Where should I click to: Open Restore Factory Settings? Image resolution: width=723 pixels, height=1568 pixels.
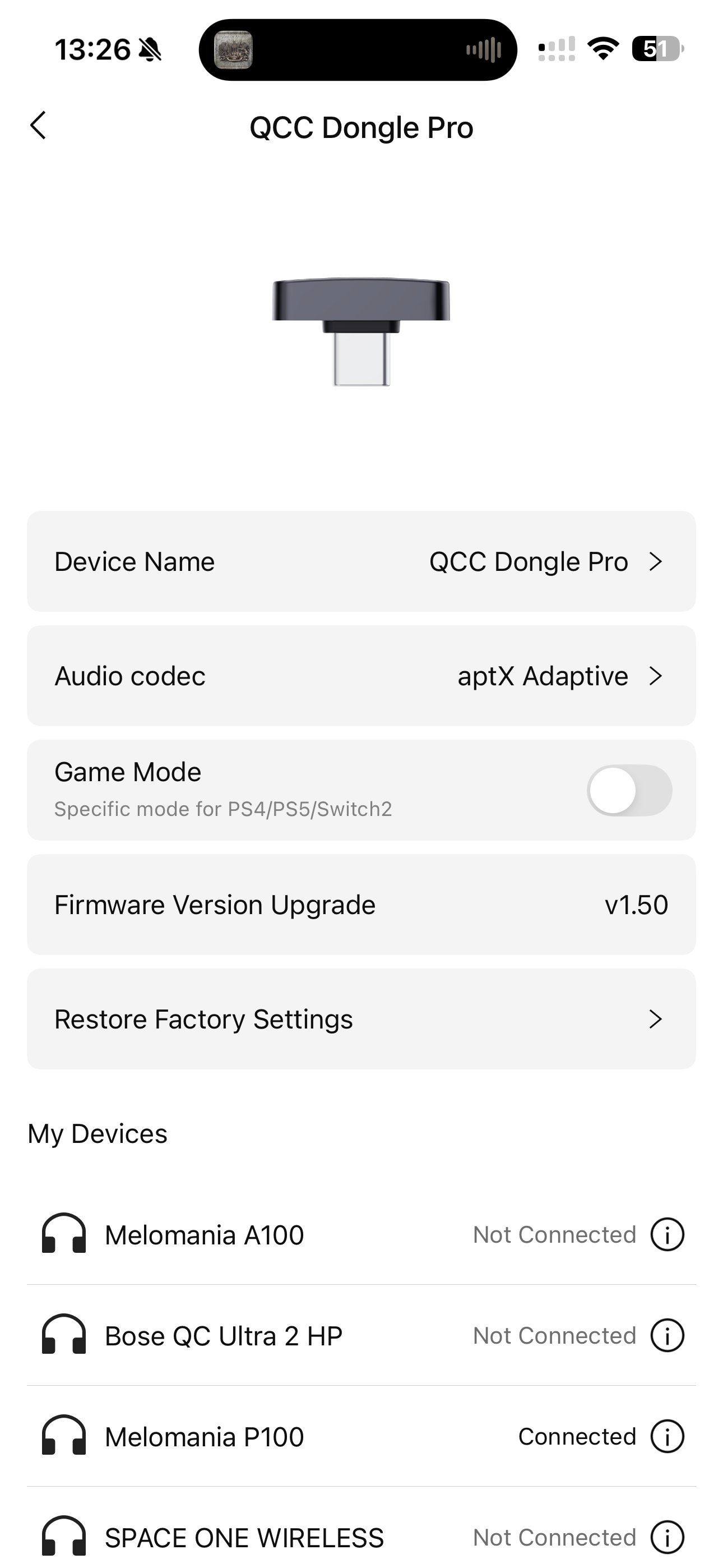click(361, 1019)
